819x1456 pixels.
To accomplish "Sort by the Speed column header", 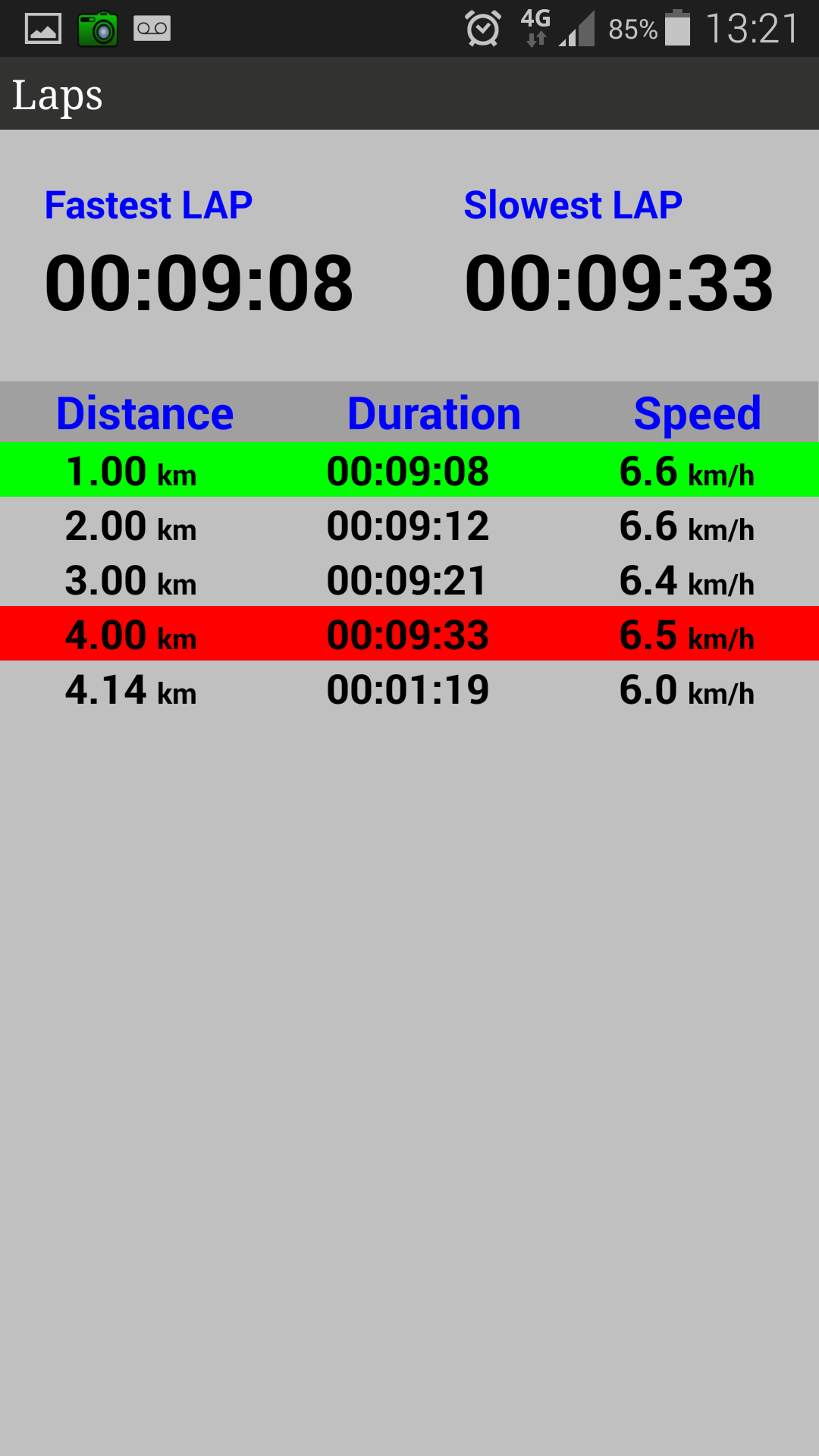I will [698, 412].
